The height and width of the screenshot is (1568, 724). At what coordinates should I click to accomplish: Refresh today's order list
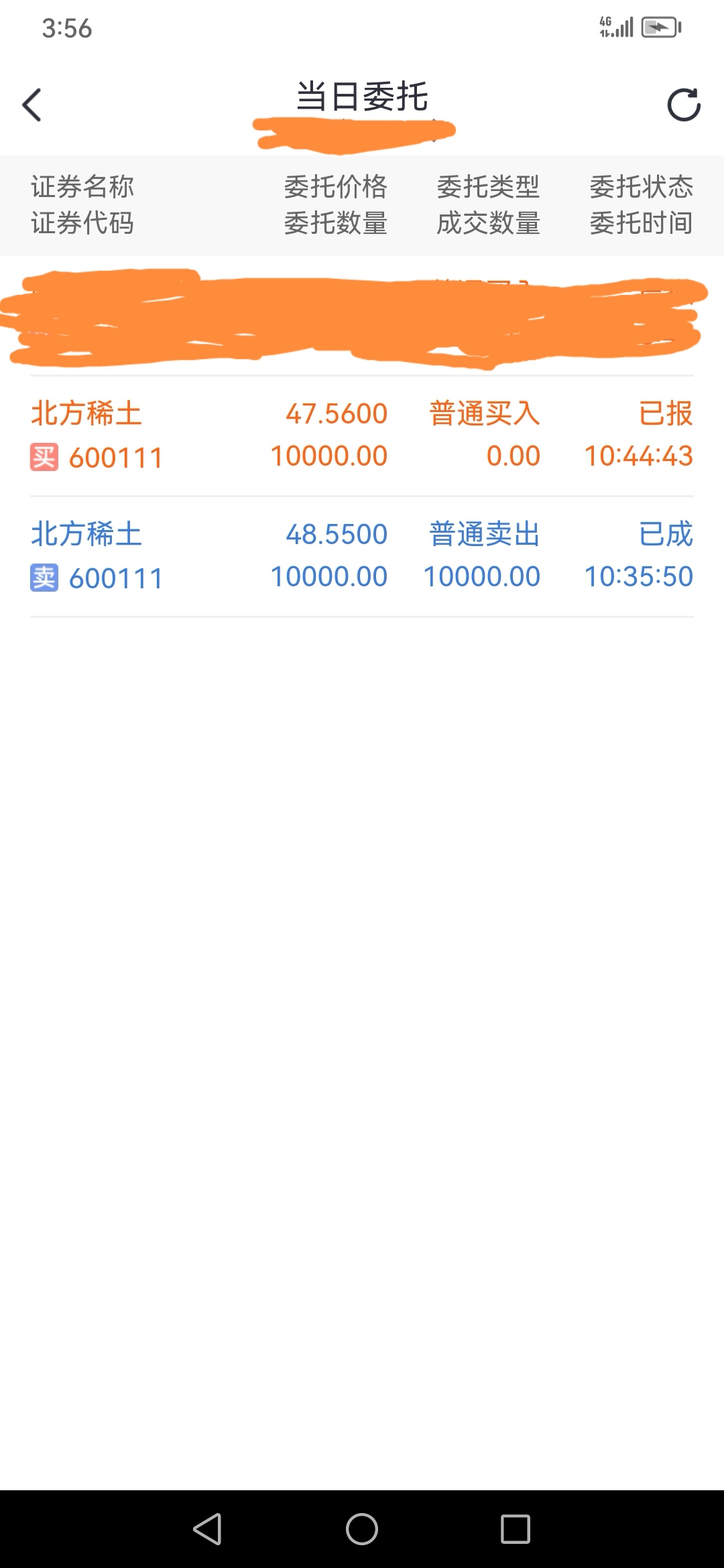(x=683, y=105)
